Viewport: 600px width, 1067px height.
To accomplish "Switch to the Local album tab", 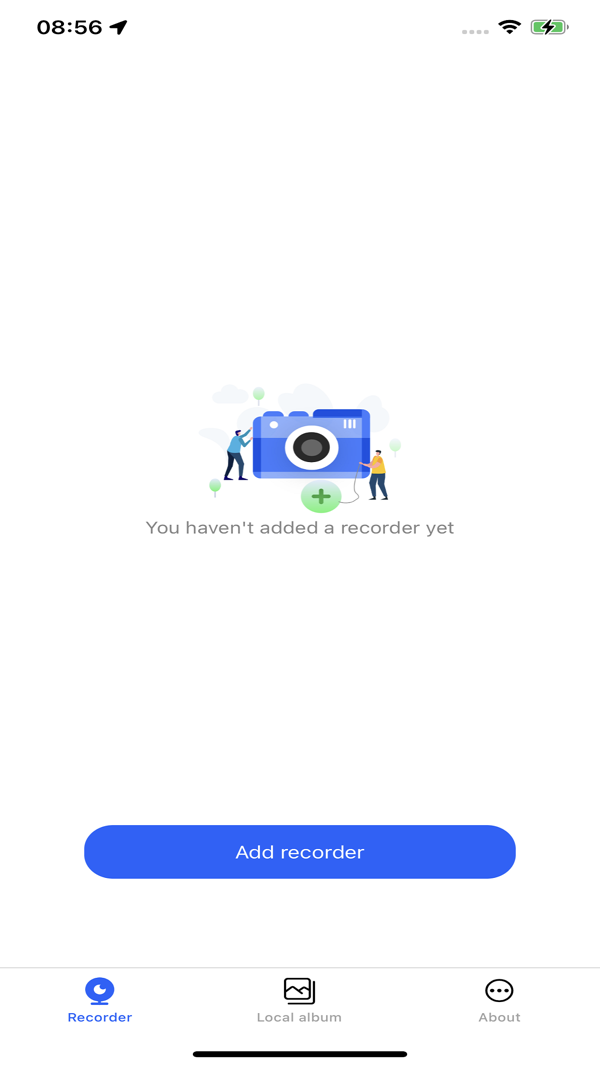I will [299, 1000].
